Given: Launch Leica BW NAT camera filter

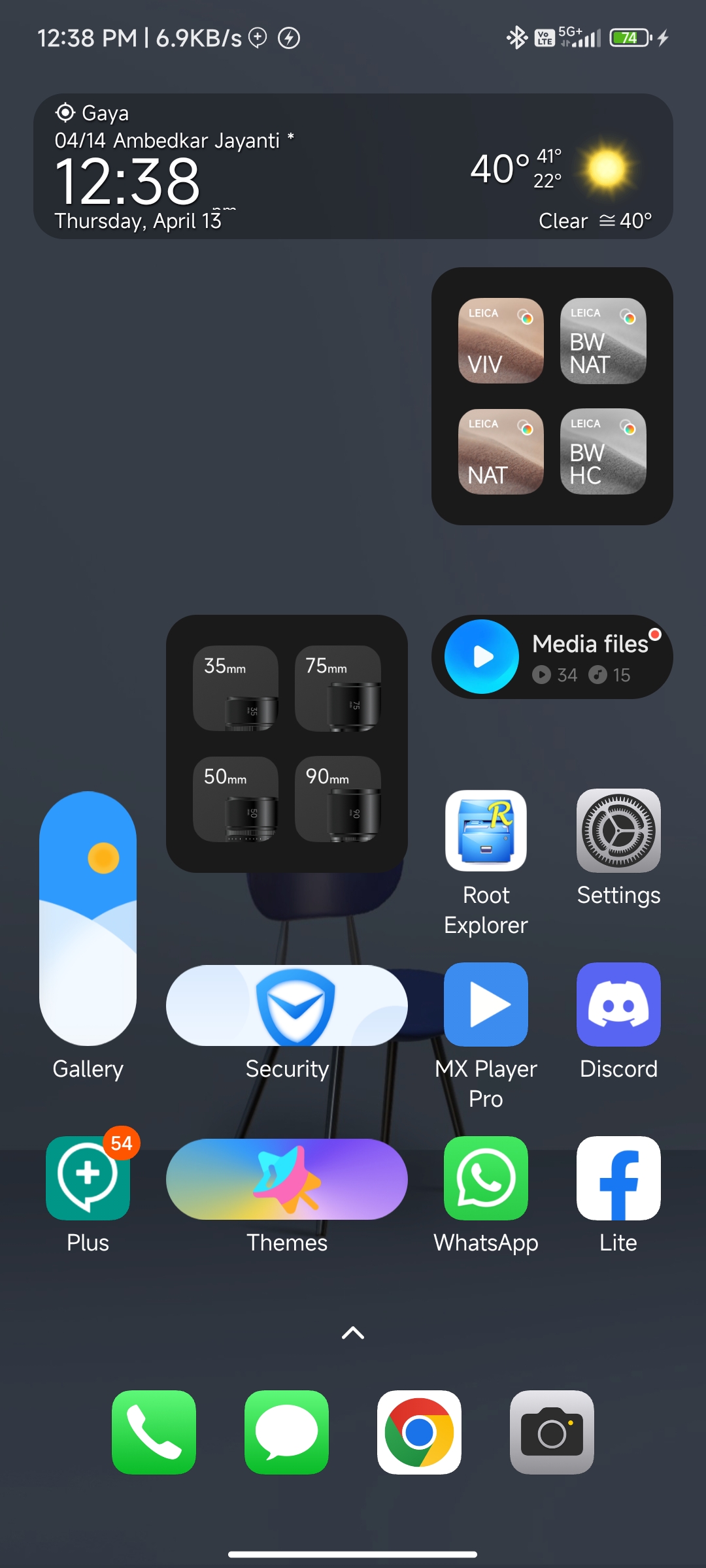Looking at the screenshot, I should point(603,341).
